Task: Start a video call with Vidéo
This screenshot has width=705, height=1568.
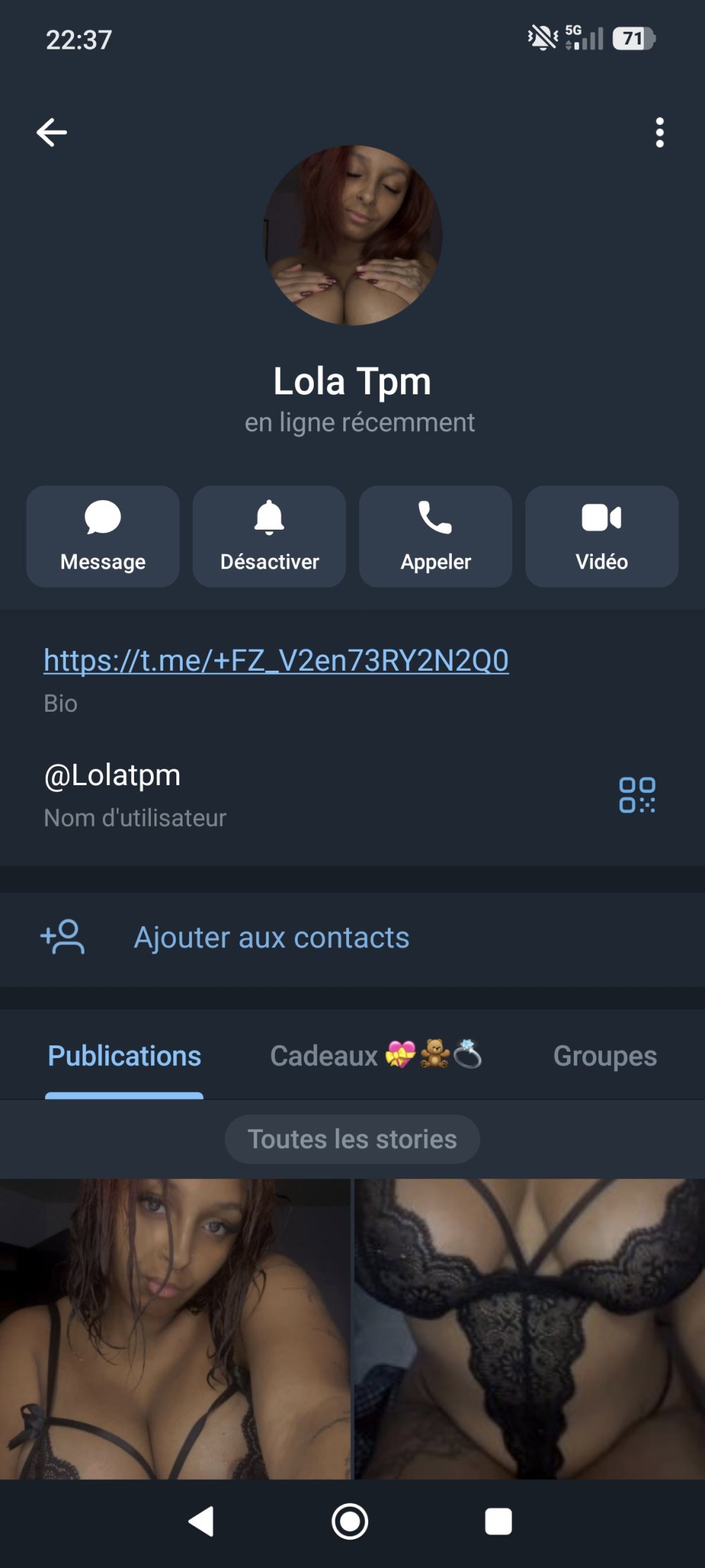Action: point(601,537)
